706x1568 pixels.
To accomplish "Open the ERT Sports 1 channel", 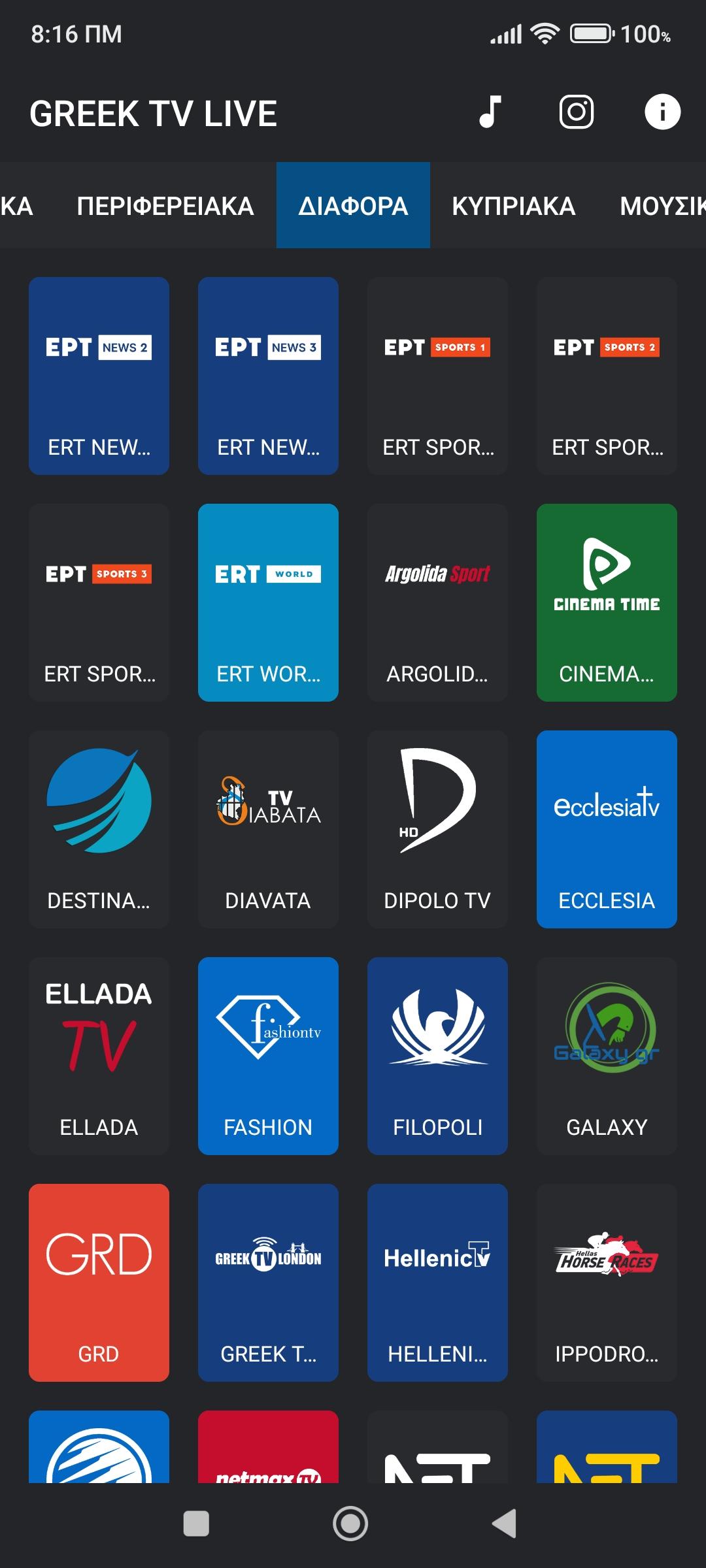I will [437, 376].
